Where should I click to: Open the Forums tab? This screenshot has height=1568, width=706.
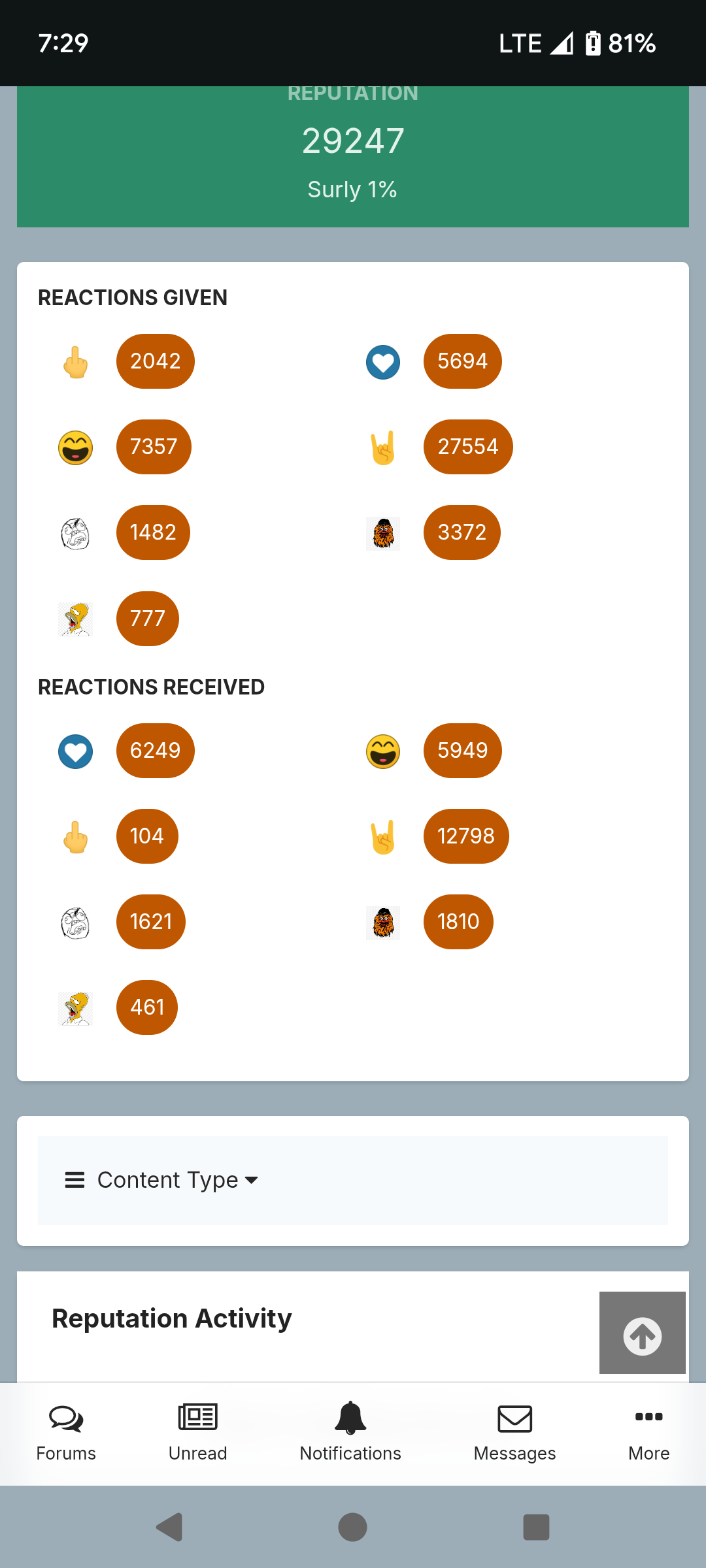(x=66, y=1433)
